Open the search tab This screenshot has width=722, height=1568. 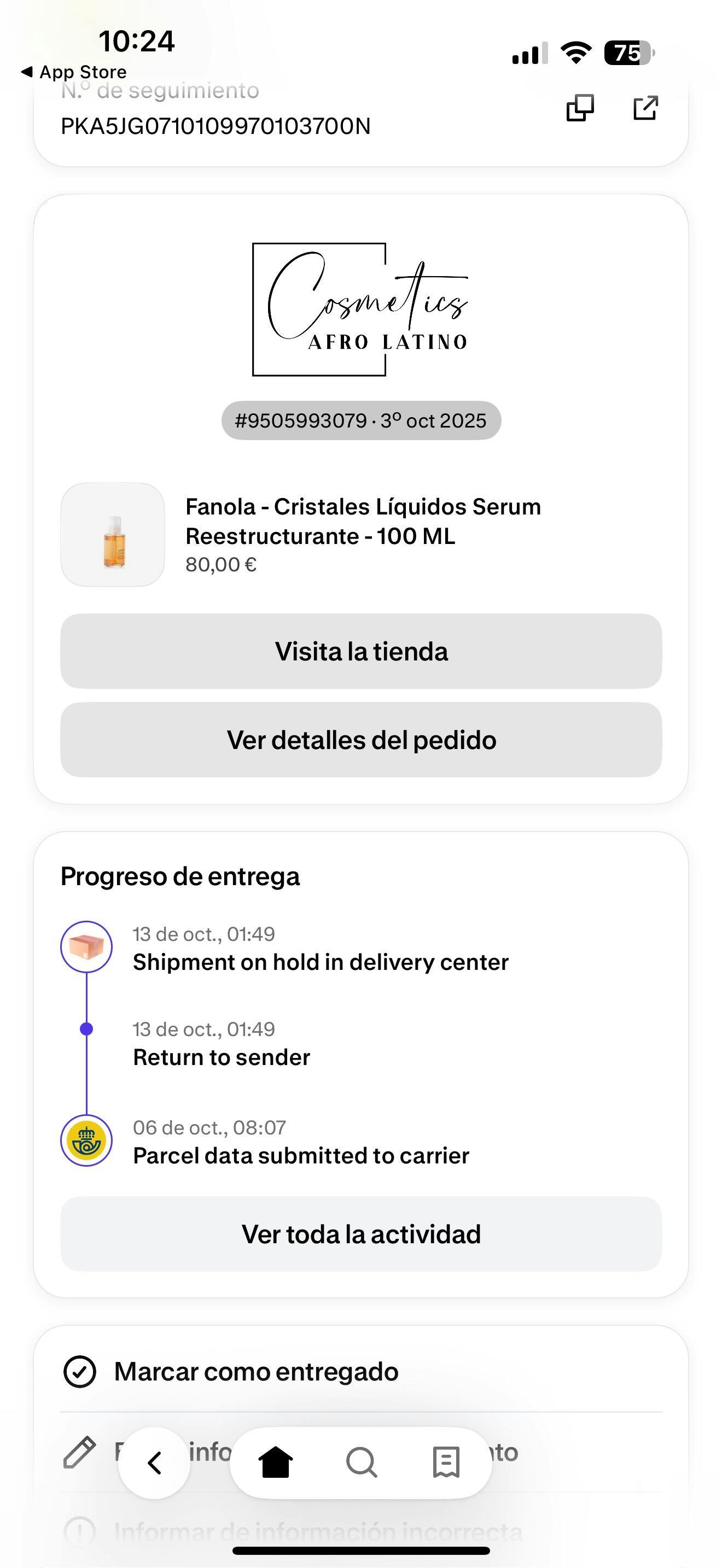pyautogui.click(x=361, y=1462)
